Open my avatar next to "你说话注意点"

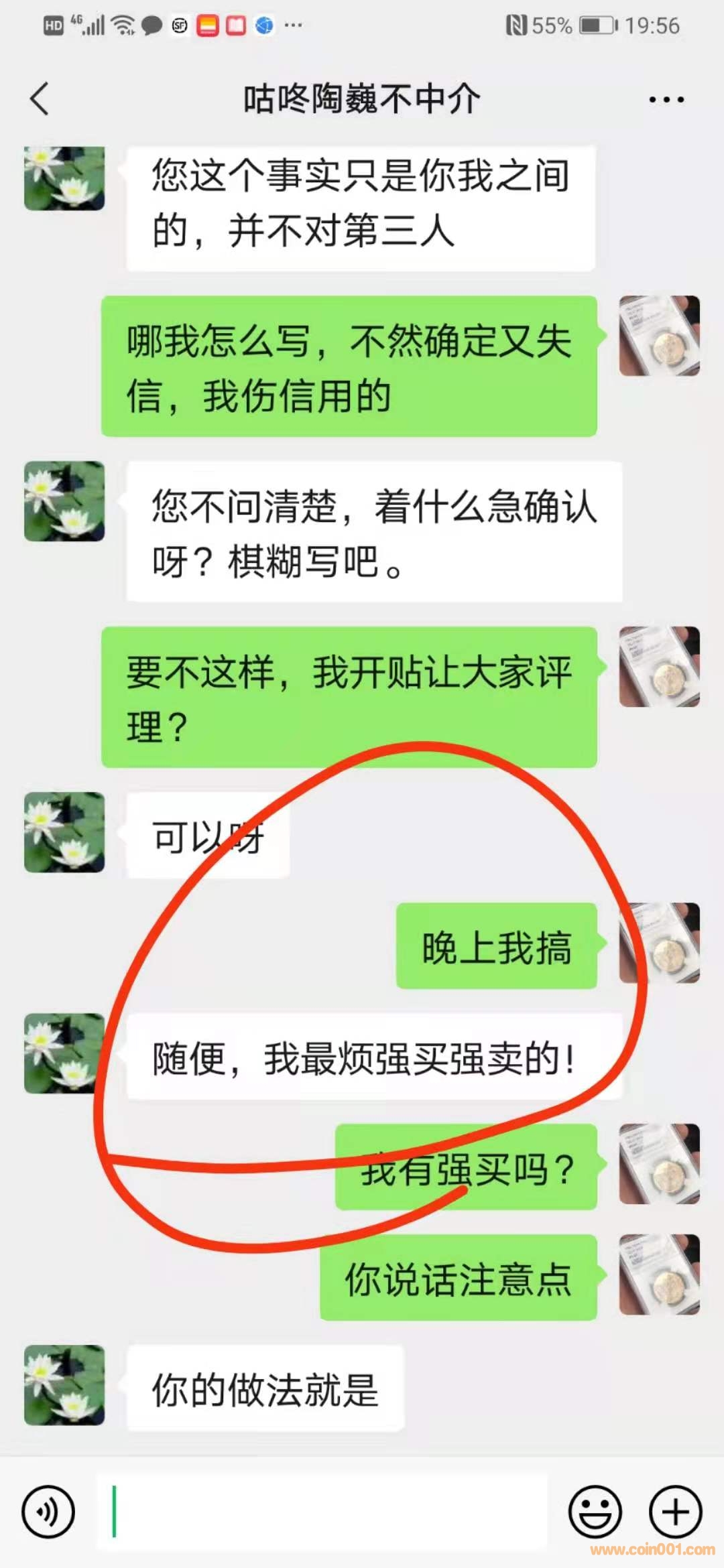(660, 1275)
